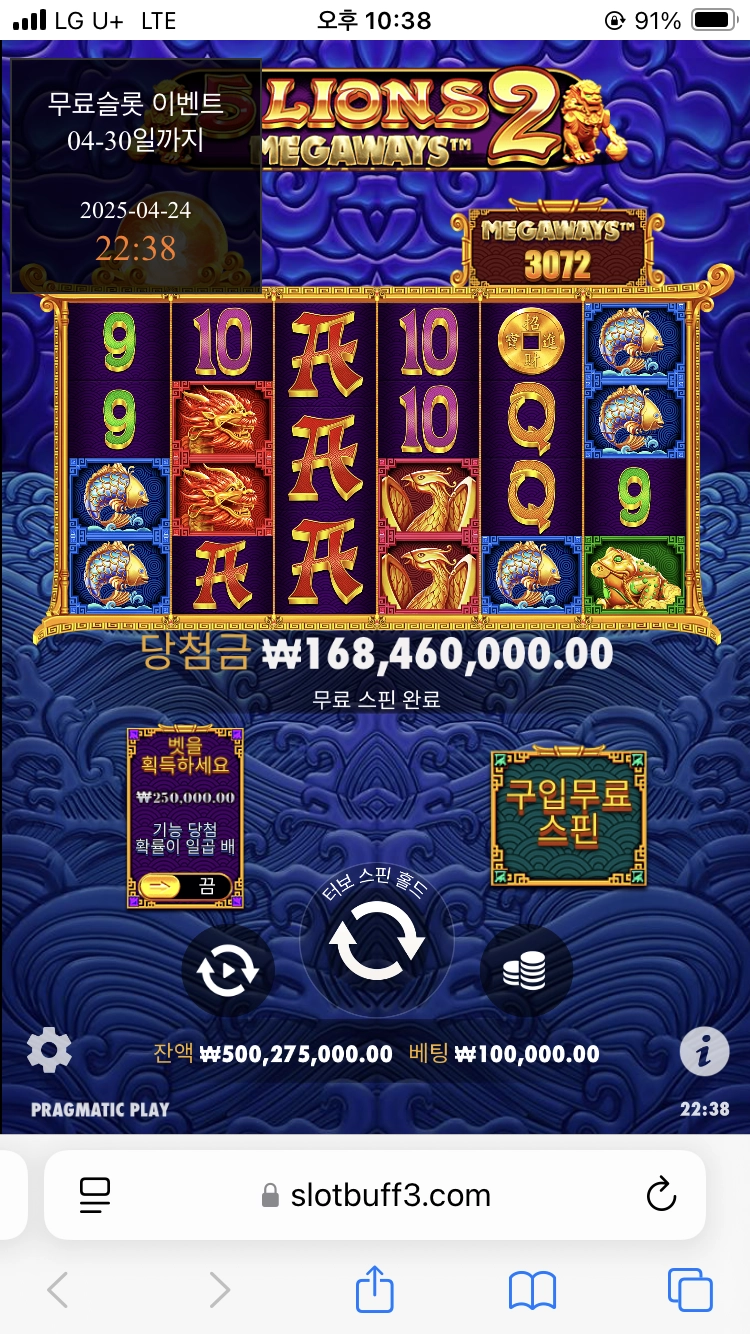Go back to the previous page
750x1334 pixels.
tap(58, 1290)
